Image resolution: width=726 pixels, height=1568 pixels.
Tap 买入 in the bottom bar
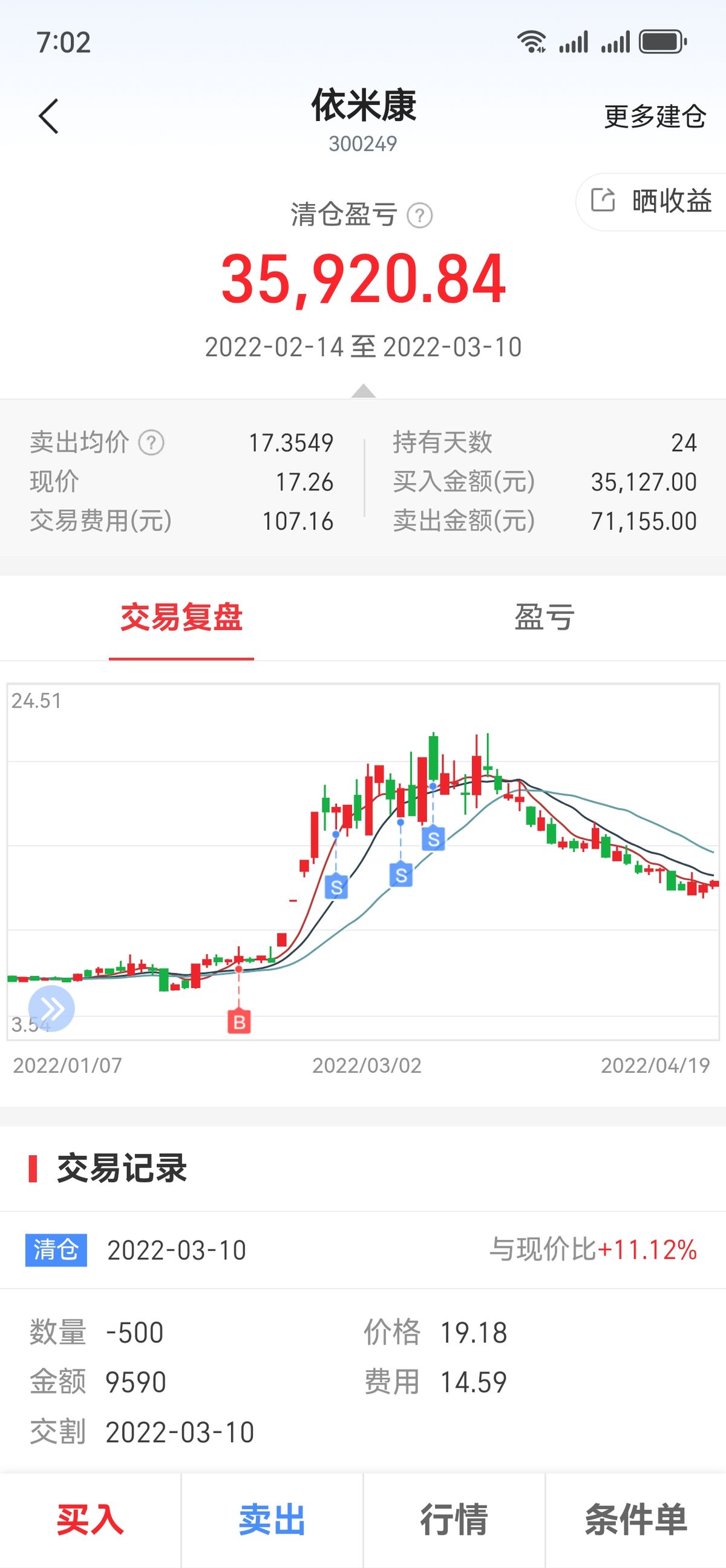coord(90,1520)
